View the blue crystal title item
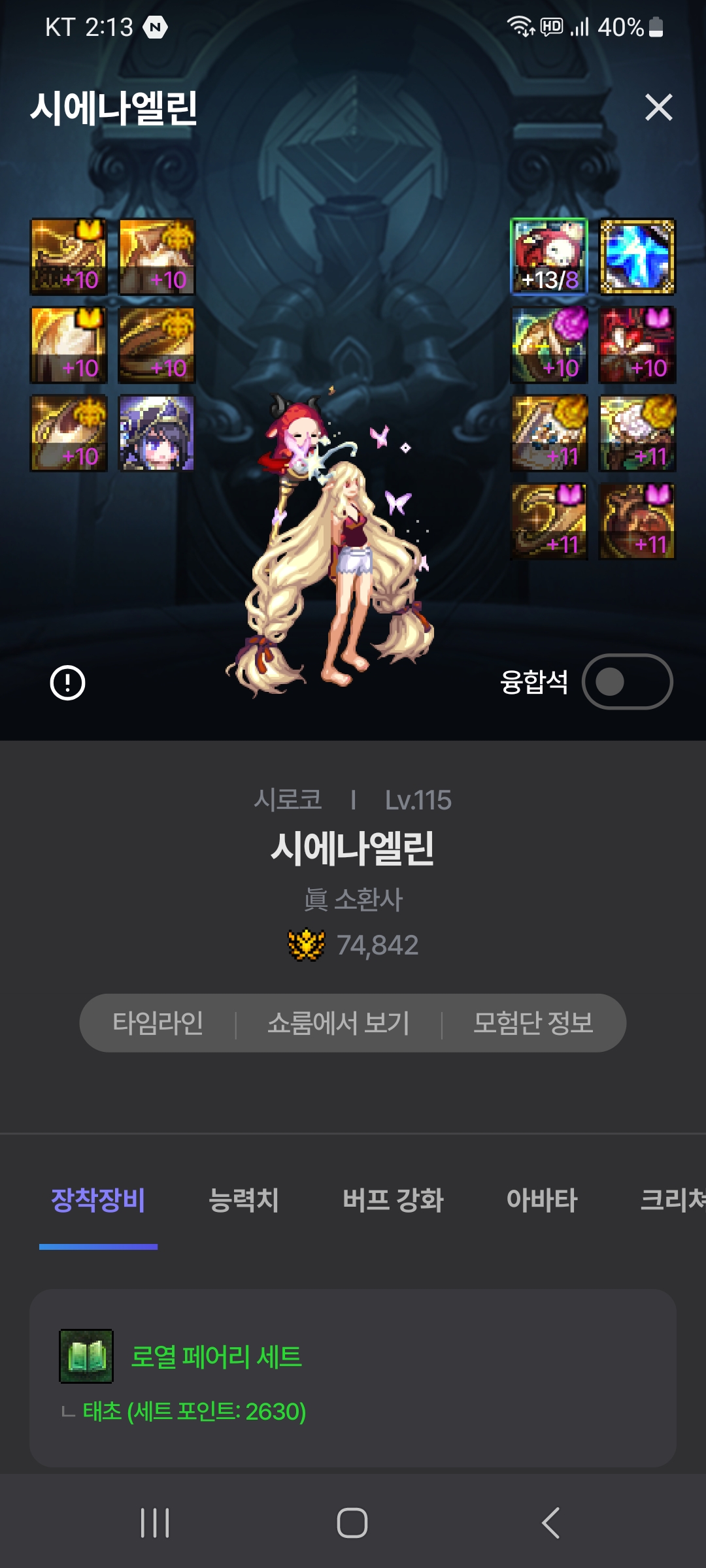The height and width of the screenshot is (1568, 706). [x=637, y=257]
